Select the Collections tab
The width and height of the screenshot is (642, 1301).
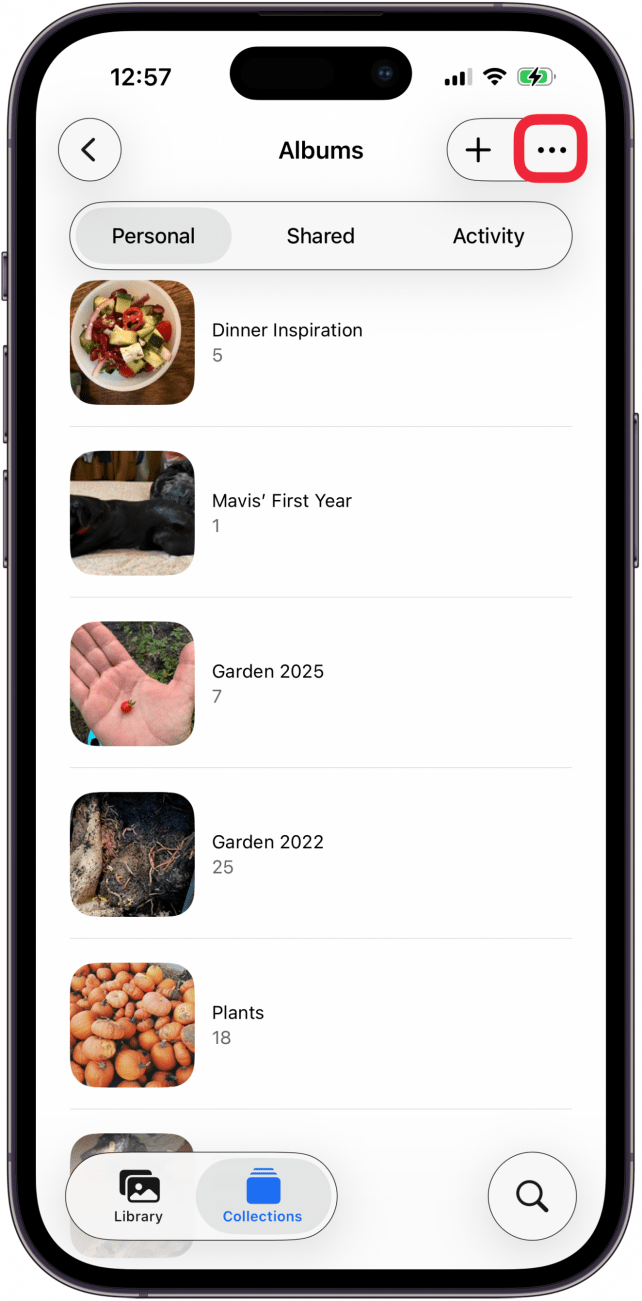point(262,1197)
